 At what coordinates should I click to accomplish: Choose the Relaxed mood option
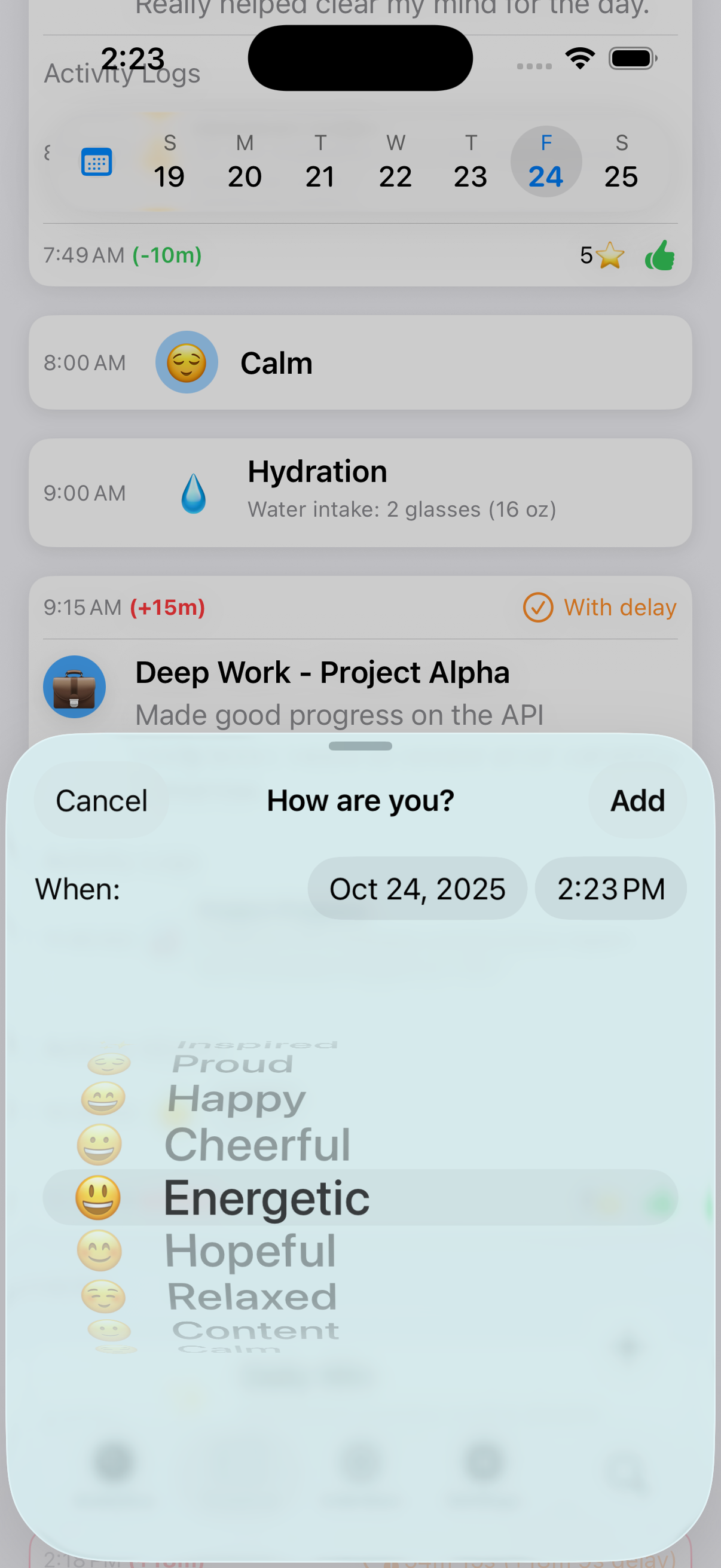point(252,1297)
